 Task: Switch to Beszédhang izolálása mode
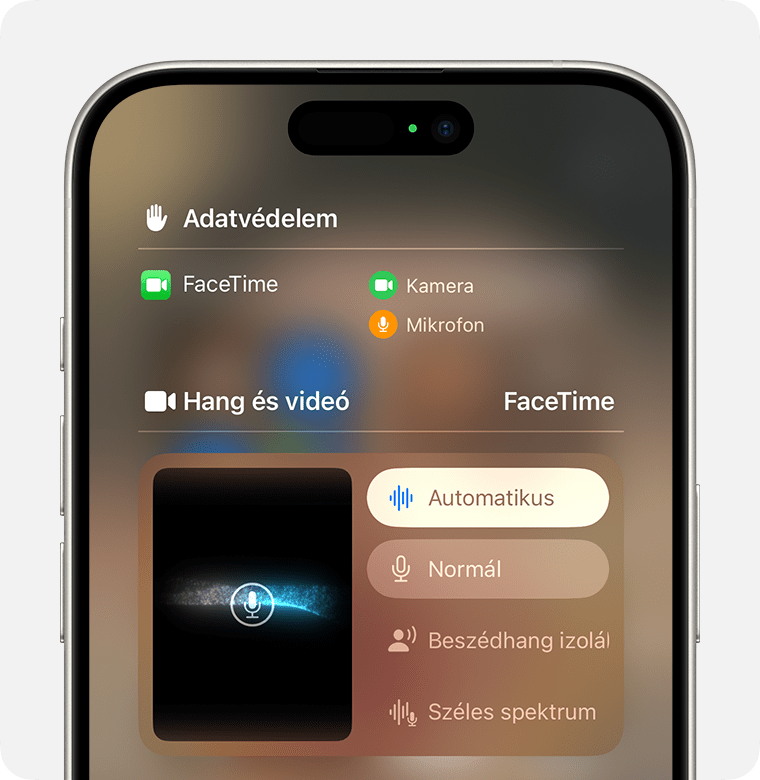497,641
